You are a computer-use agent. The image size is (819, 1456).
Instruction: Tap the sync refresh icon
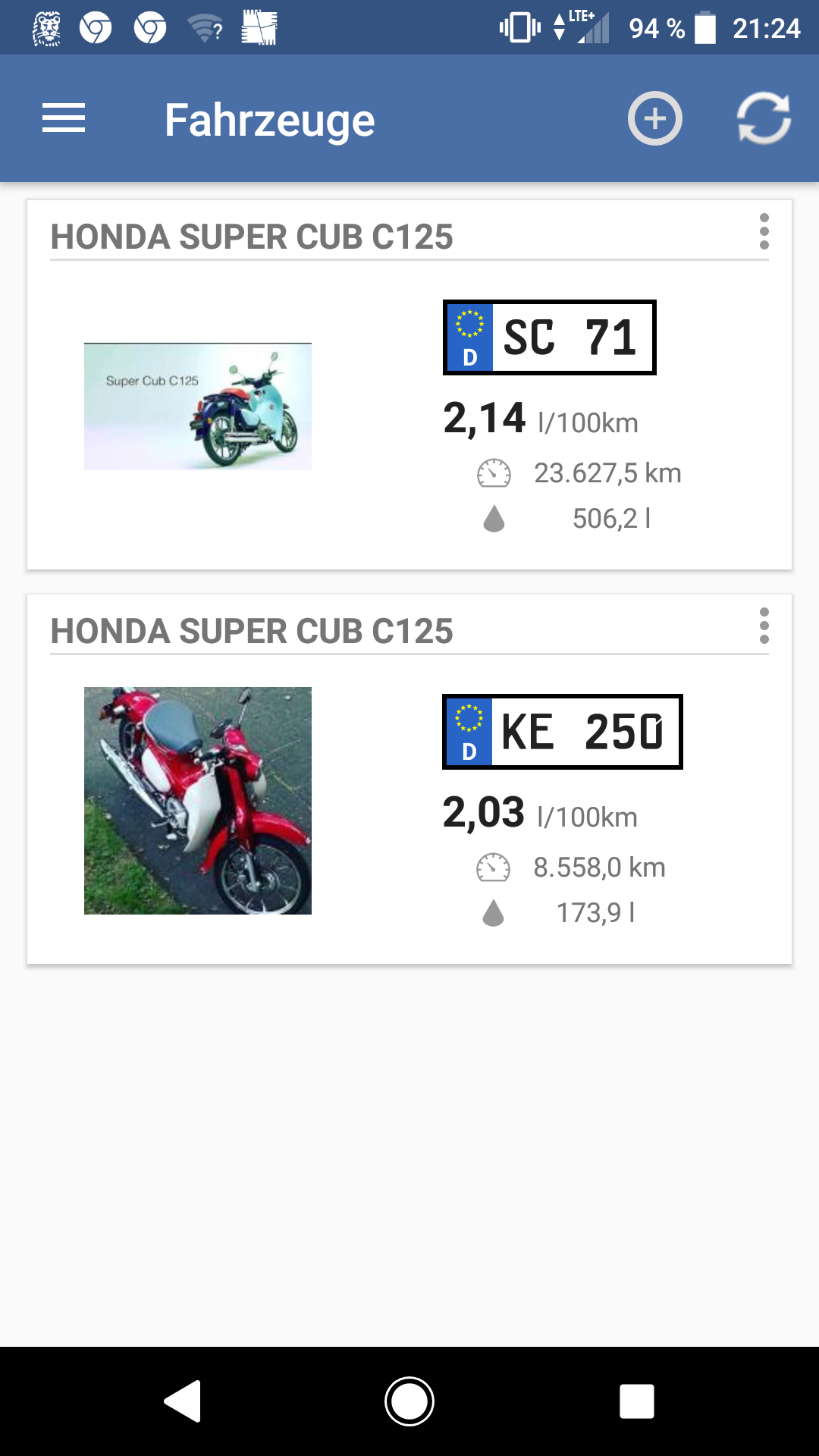coord(764,118)
